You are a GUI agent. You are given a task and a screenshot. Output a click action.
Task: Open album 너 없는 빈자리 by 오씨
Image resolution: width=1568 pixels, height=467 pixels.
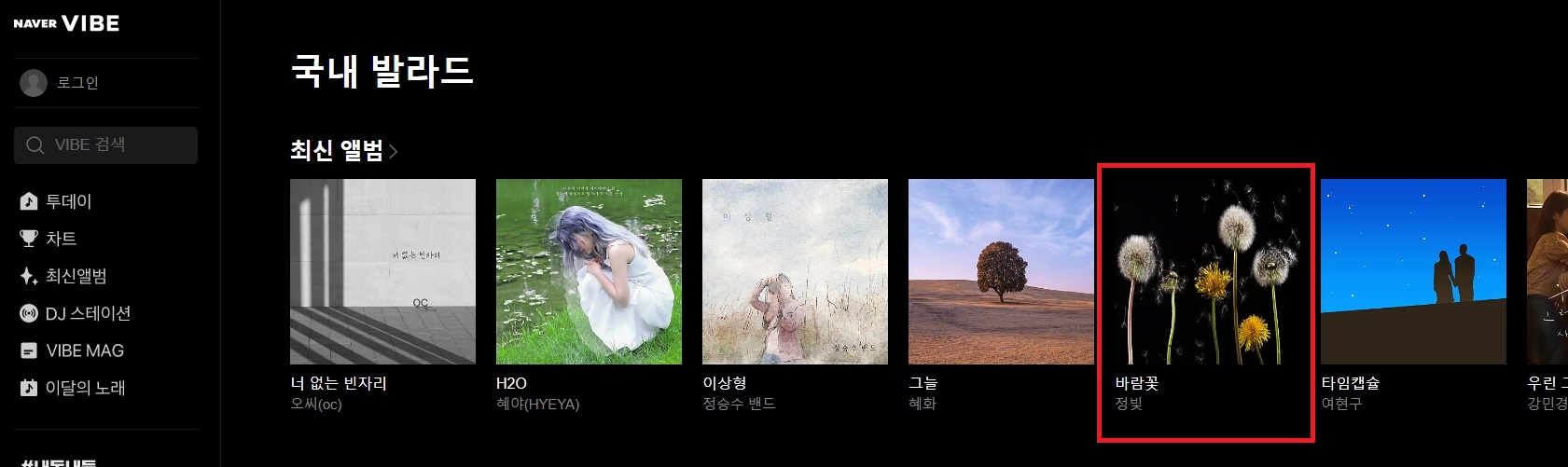point(382,271)
